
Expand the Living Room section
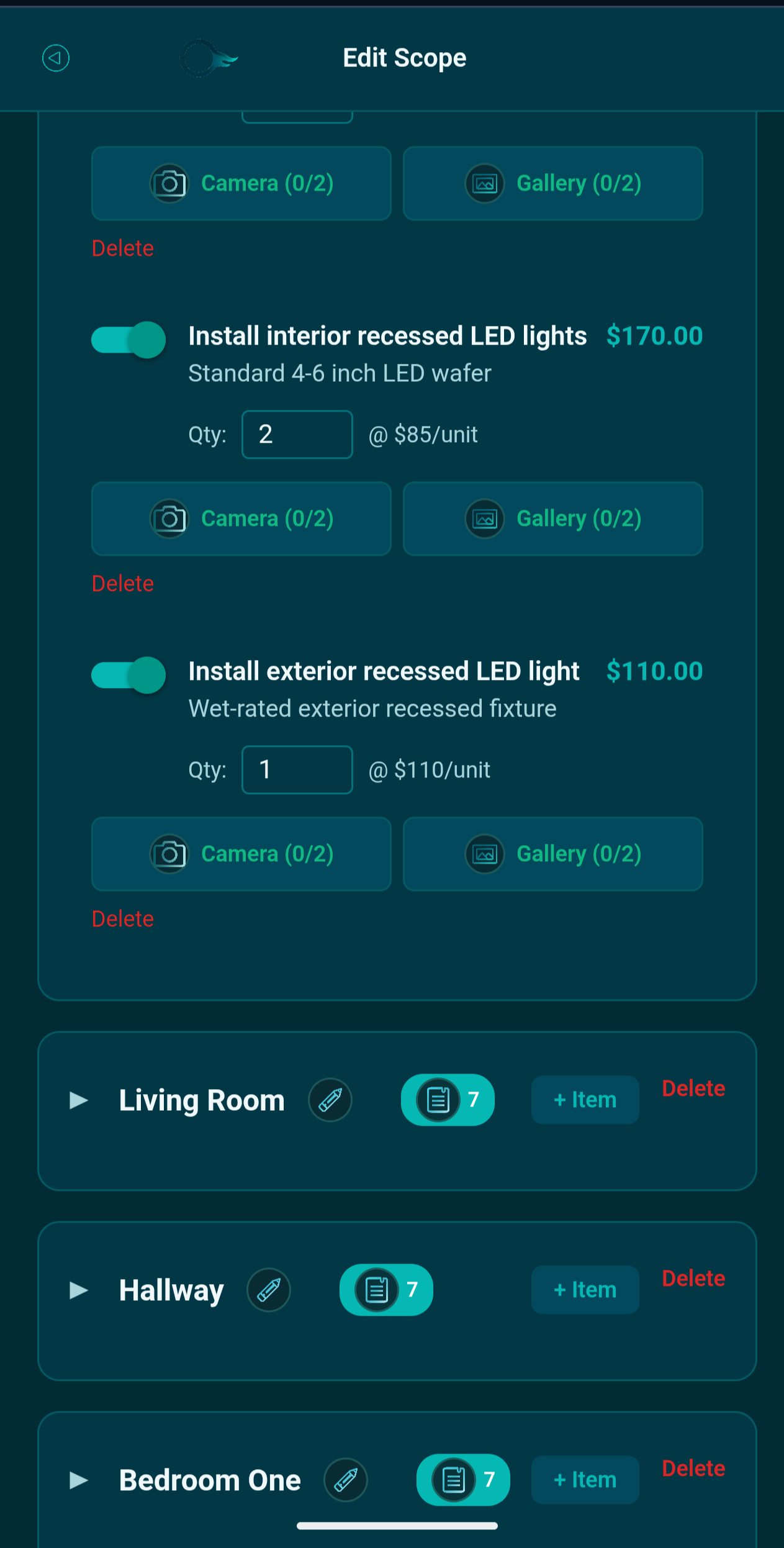click(79, 1099)
